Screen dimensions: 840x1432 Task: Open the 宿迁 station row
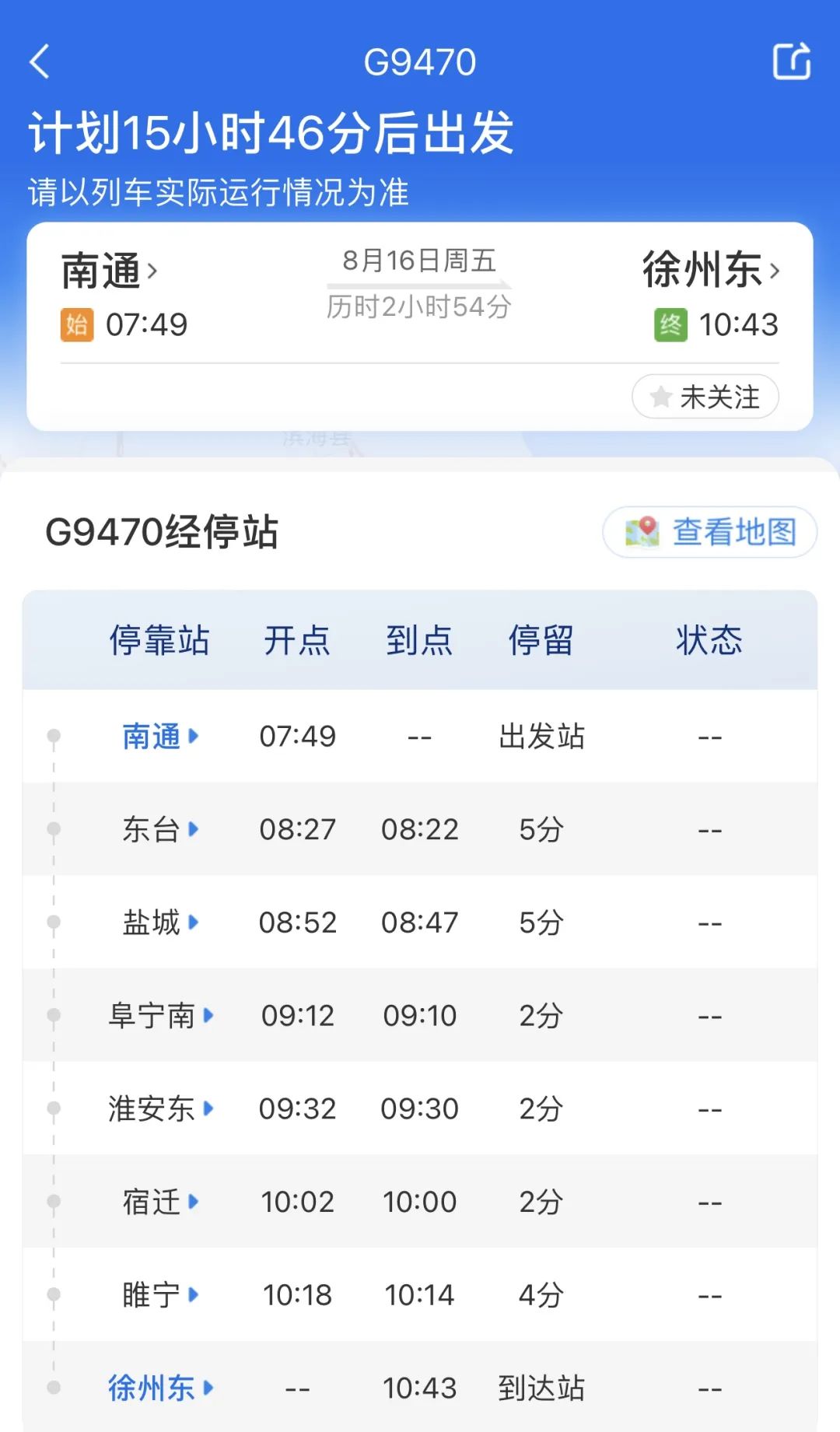pyautogui.click(x=420, y=1202)
